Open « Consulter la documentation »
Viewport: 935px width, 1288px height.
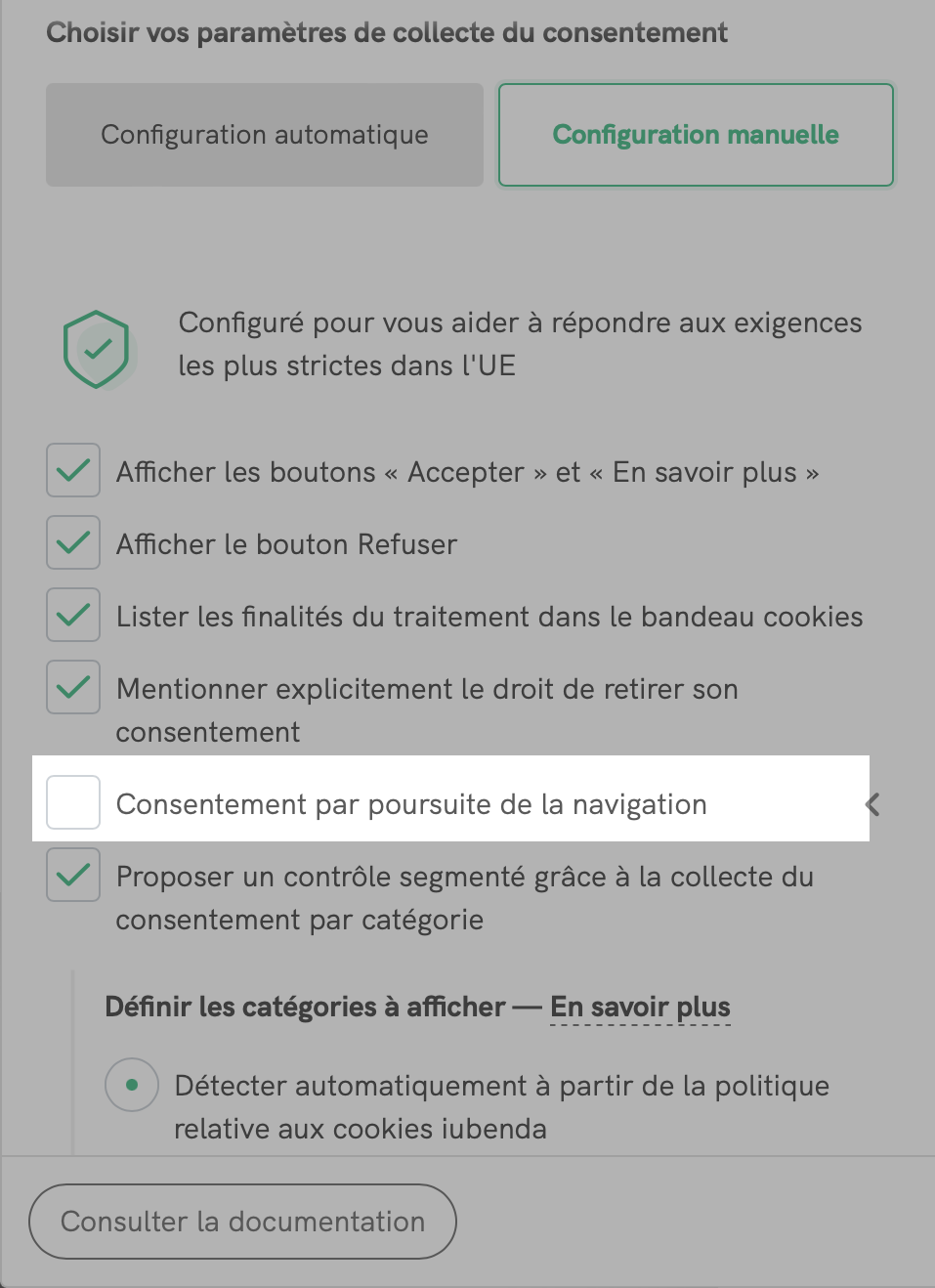(x=242, y=1222)
